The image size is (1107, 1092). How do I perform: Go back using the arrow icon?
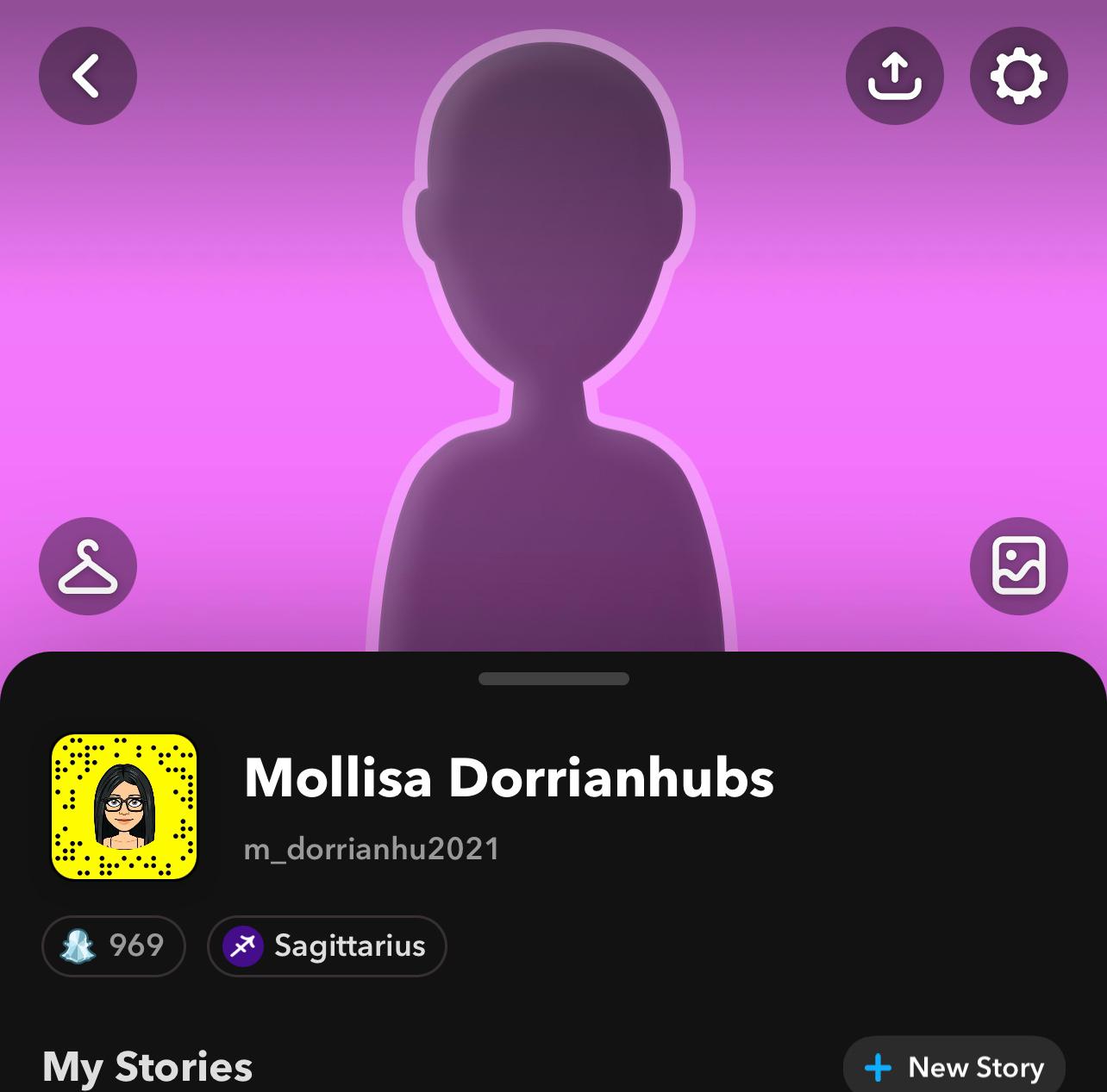click(87, 76)
